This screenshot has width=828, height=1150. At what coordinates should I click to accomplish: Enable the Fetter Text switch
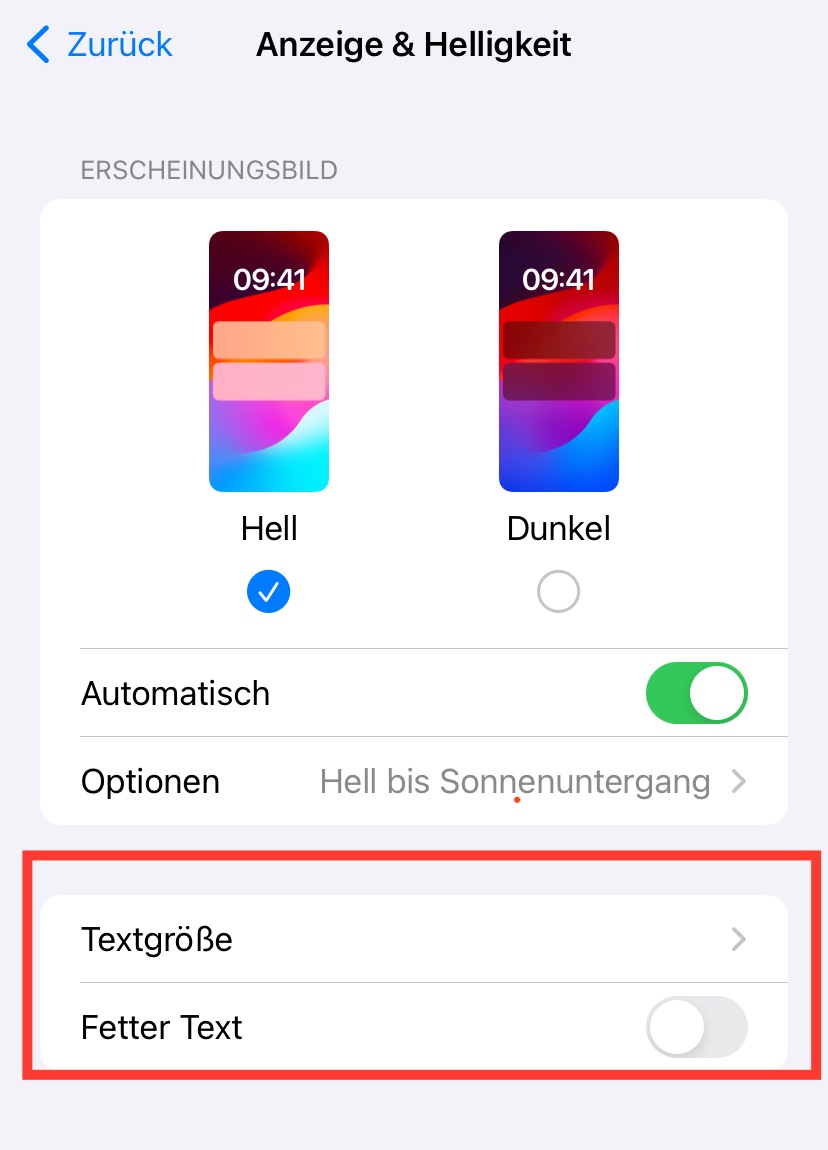tap(697, 1027)
